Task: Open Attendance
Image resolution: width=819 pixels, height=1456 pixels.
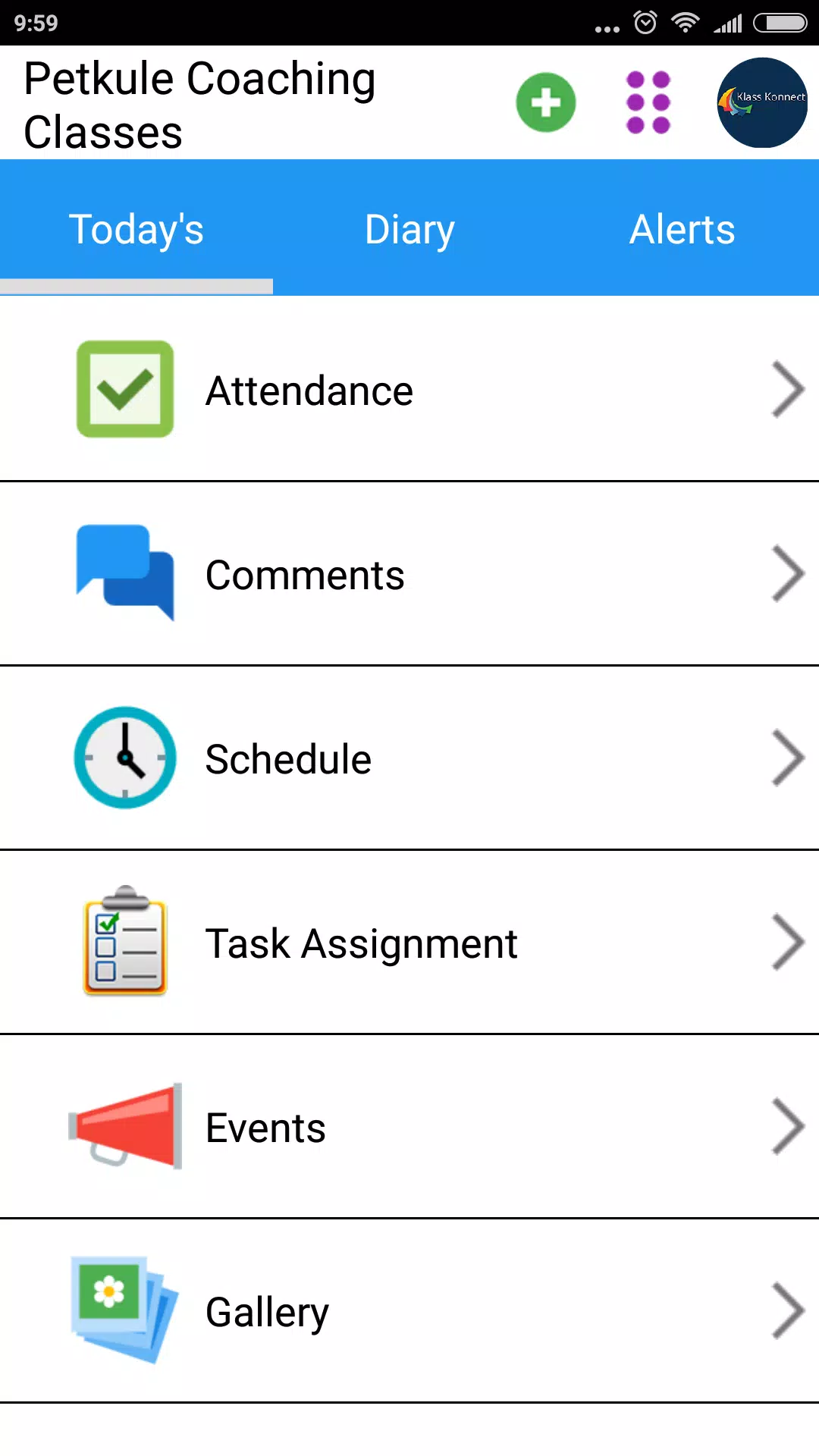Action: click(409, 389)
